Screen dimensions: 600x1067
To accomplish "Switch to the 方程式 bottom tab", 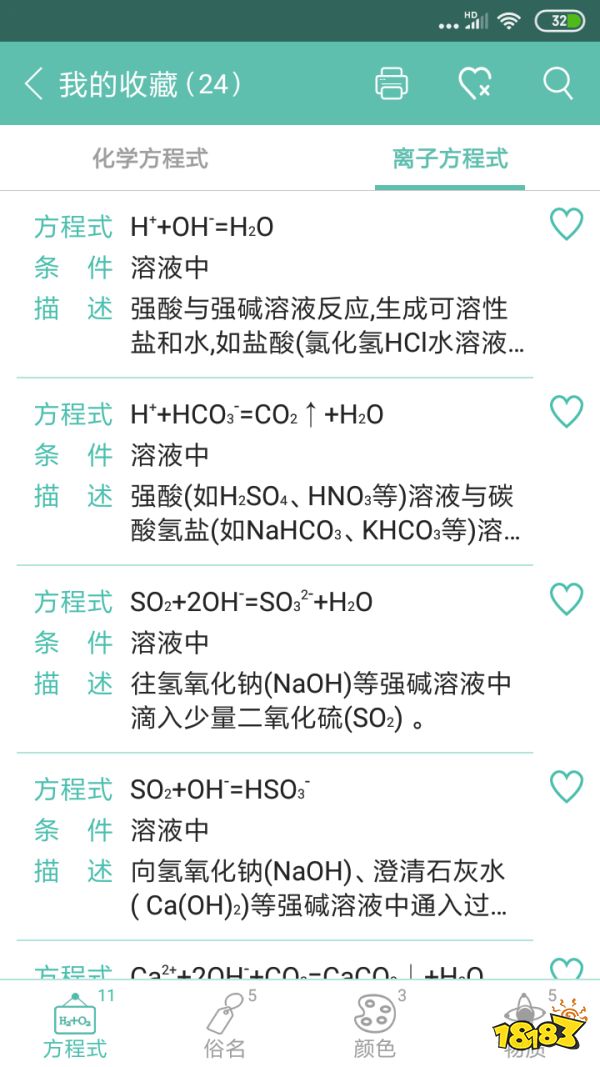I will pyautogui.click(x=75, y=1025).
